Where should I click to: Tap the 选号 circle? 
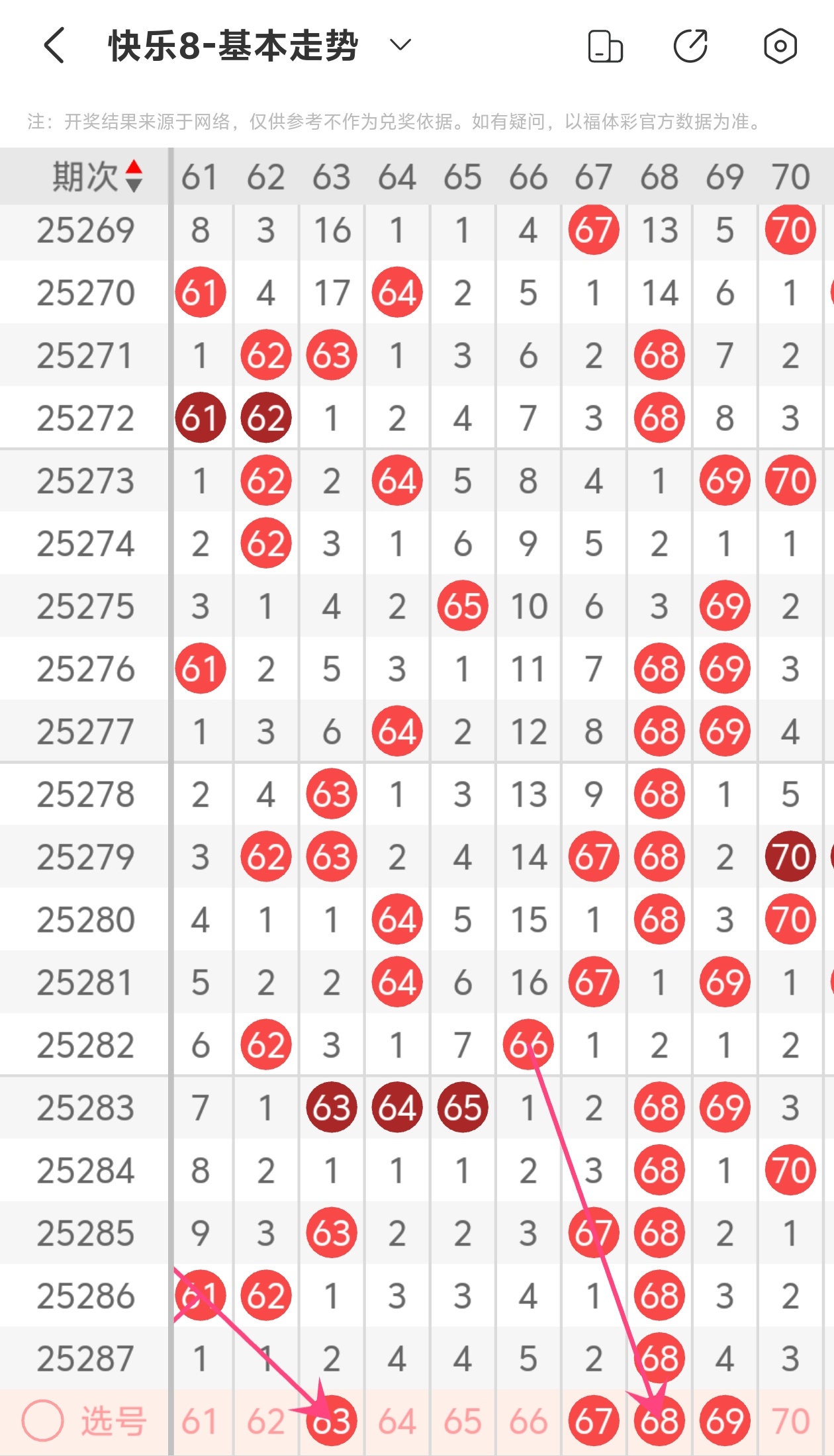tap(43, 1420)
